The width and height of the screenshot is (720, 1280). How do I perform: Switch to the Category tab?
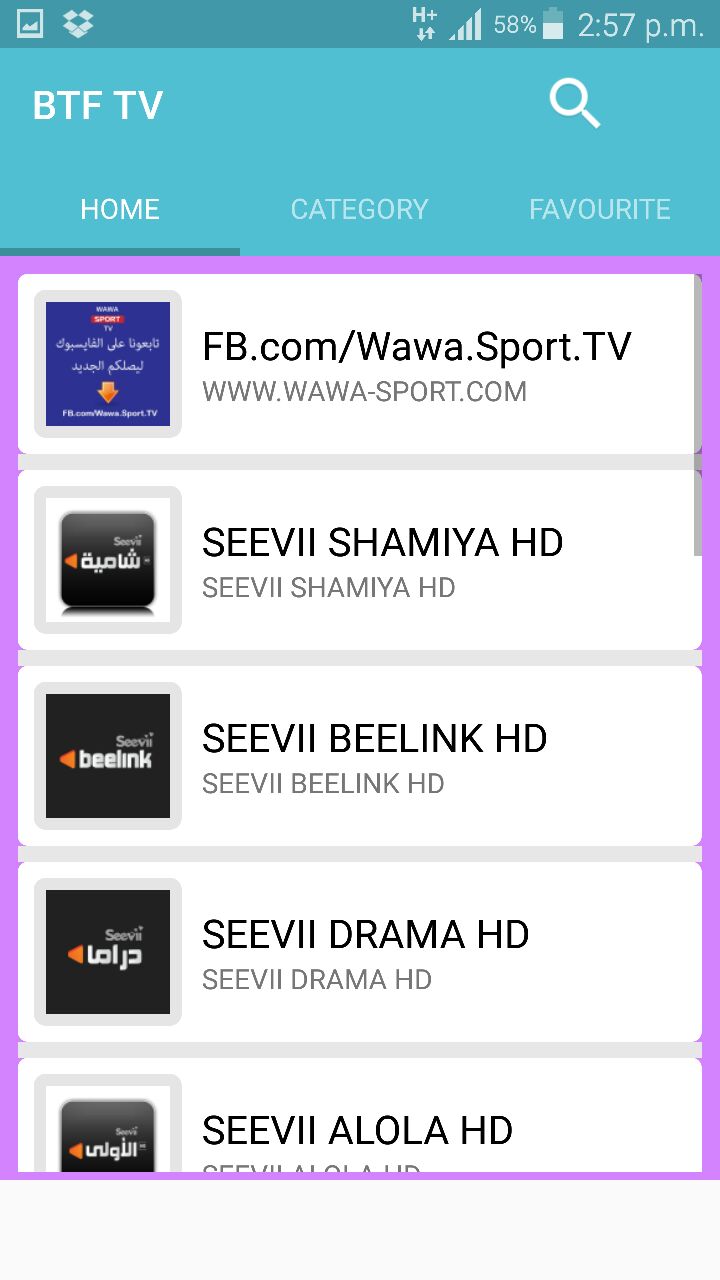(360, 209)
